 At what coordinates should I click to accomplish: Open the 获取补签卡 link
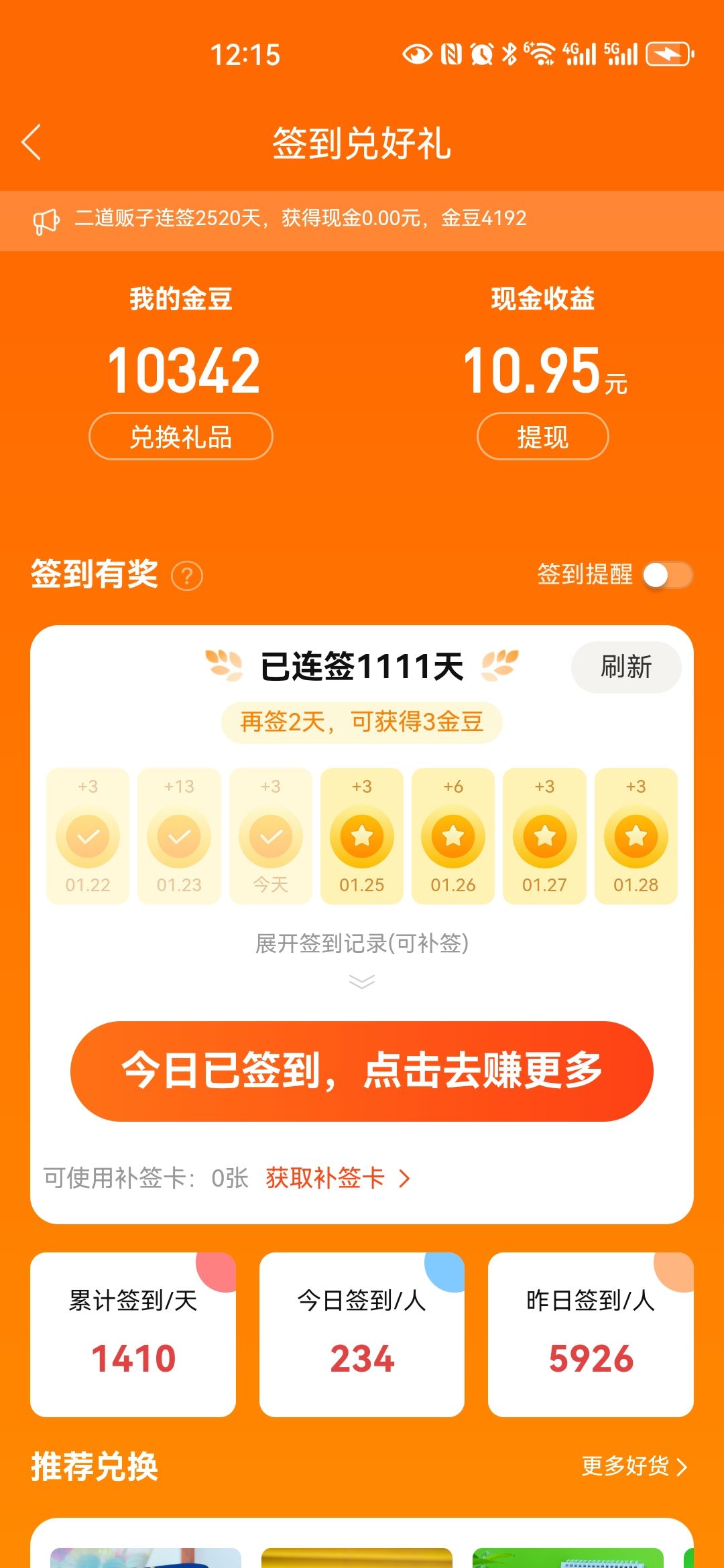coord(337,1177)
